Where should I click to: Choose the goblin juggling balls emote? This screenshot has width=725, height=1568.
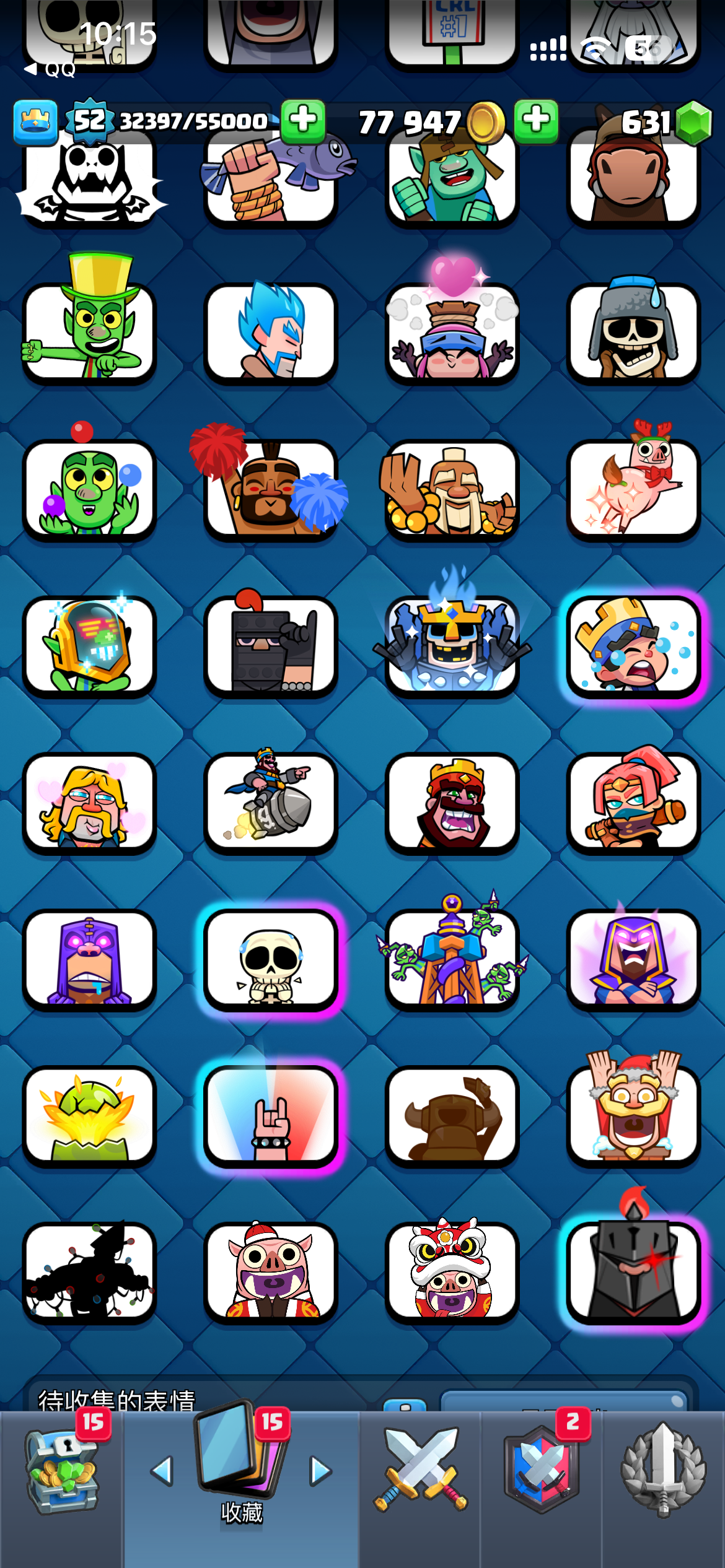coord(90,489)
